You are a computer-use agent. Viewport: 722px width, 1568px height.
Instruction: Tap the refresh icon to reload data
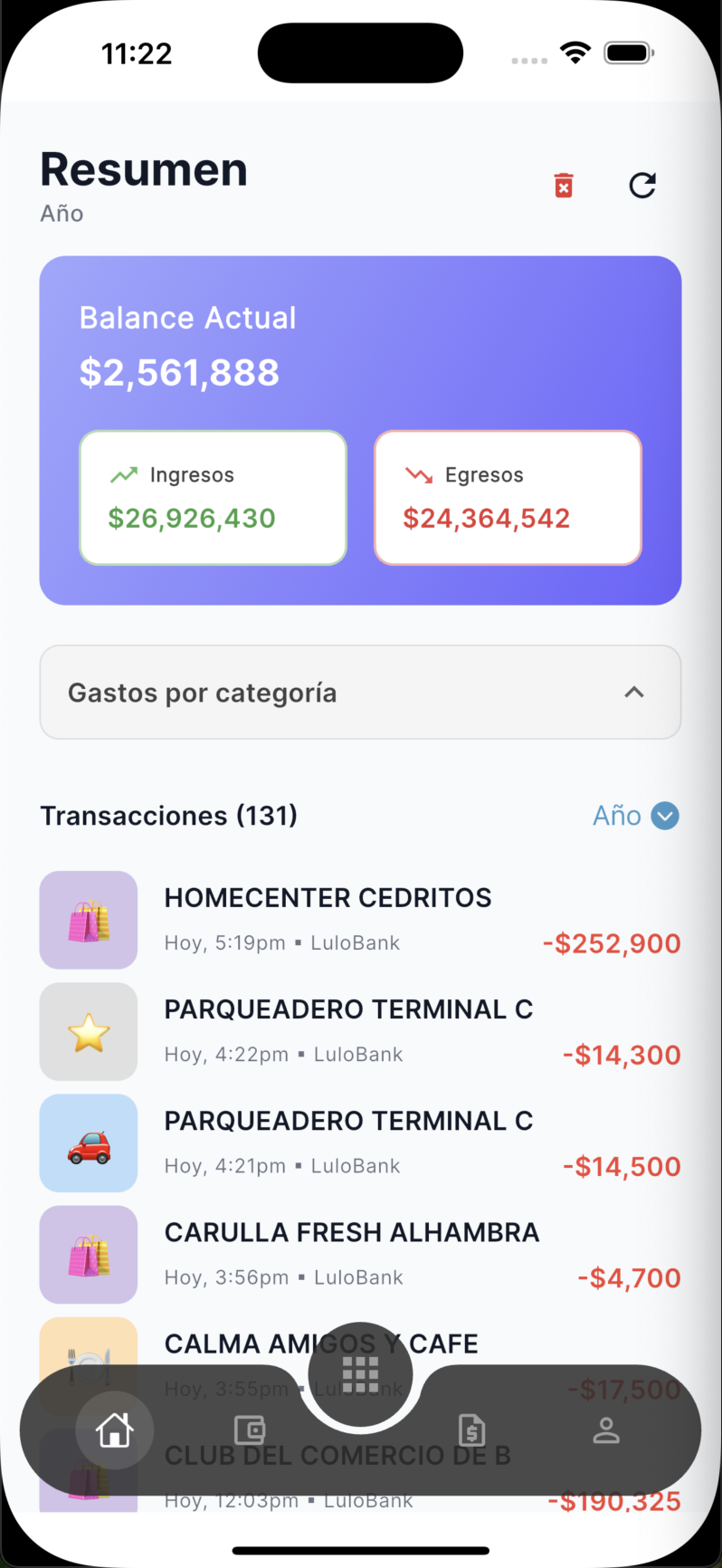[x=642, y=186]
